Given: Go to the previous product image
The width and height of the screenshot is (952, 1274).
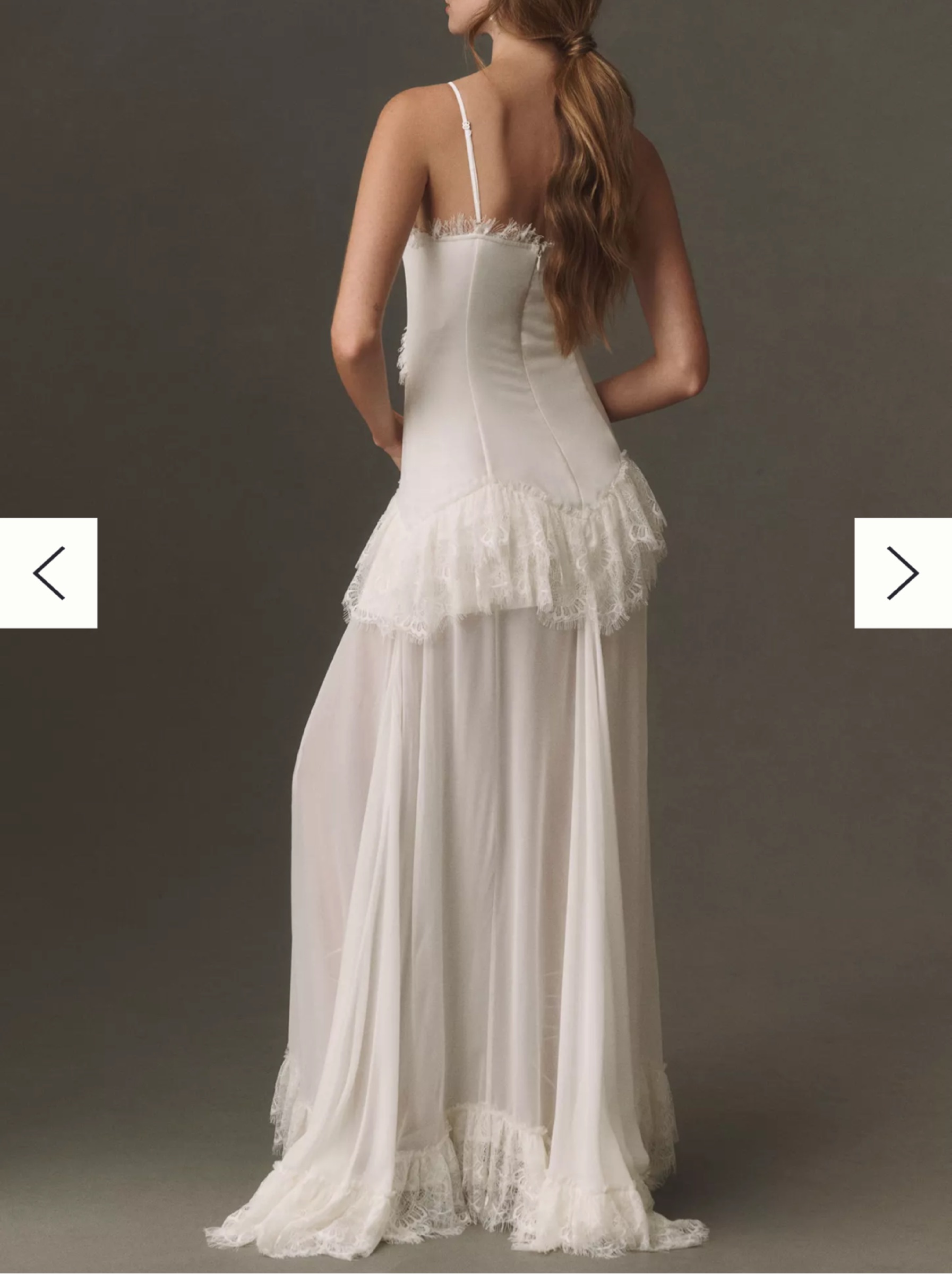Looking at the screenshot, I should (48, 572).
